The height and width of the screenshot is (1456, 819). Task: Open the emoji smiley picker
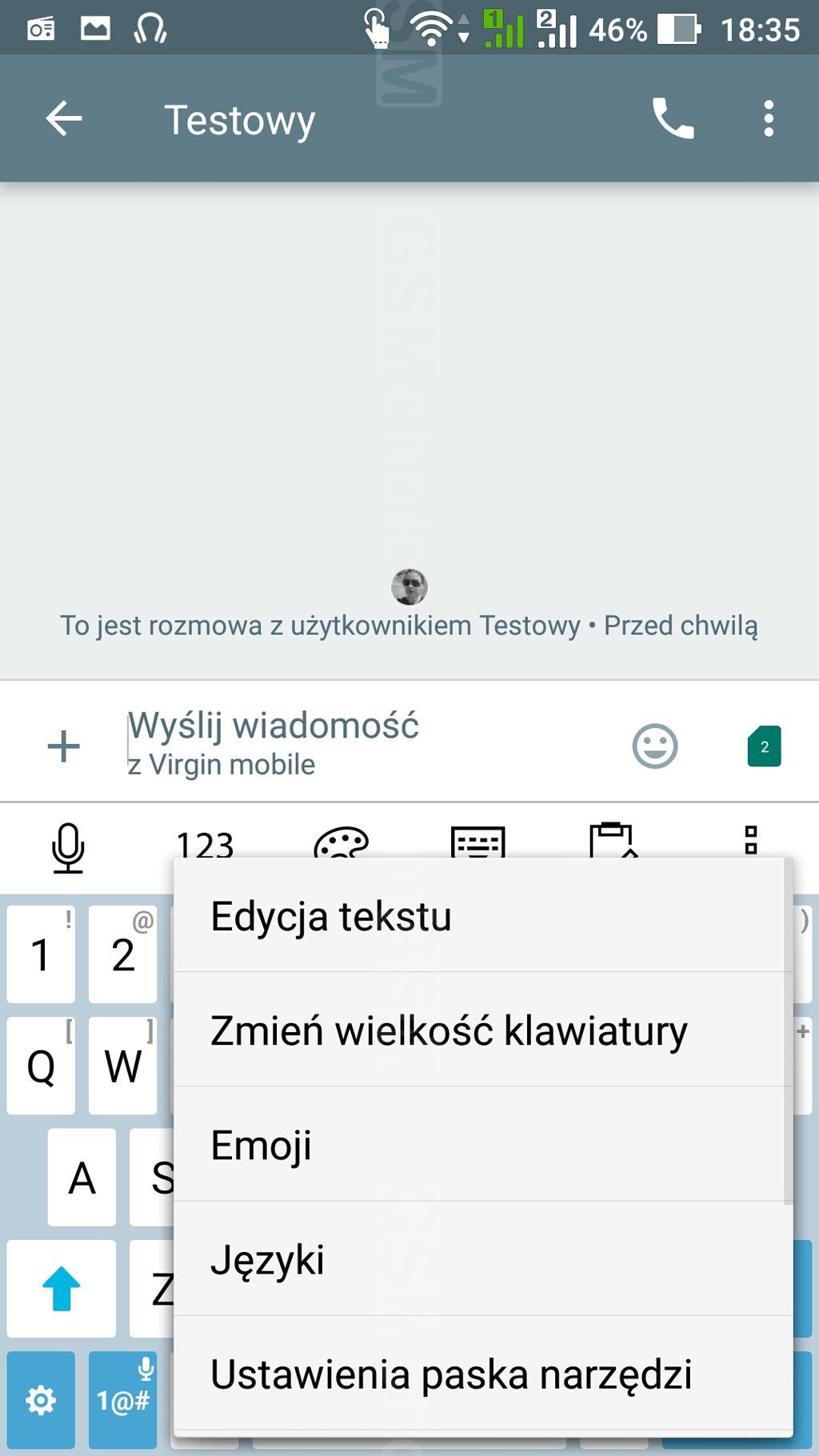(655, 746)
